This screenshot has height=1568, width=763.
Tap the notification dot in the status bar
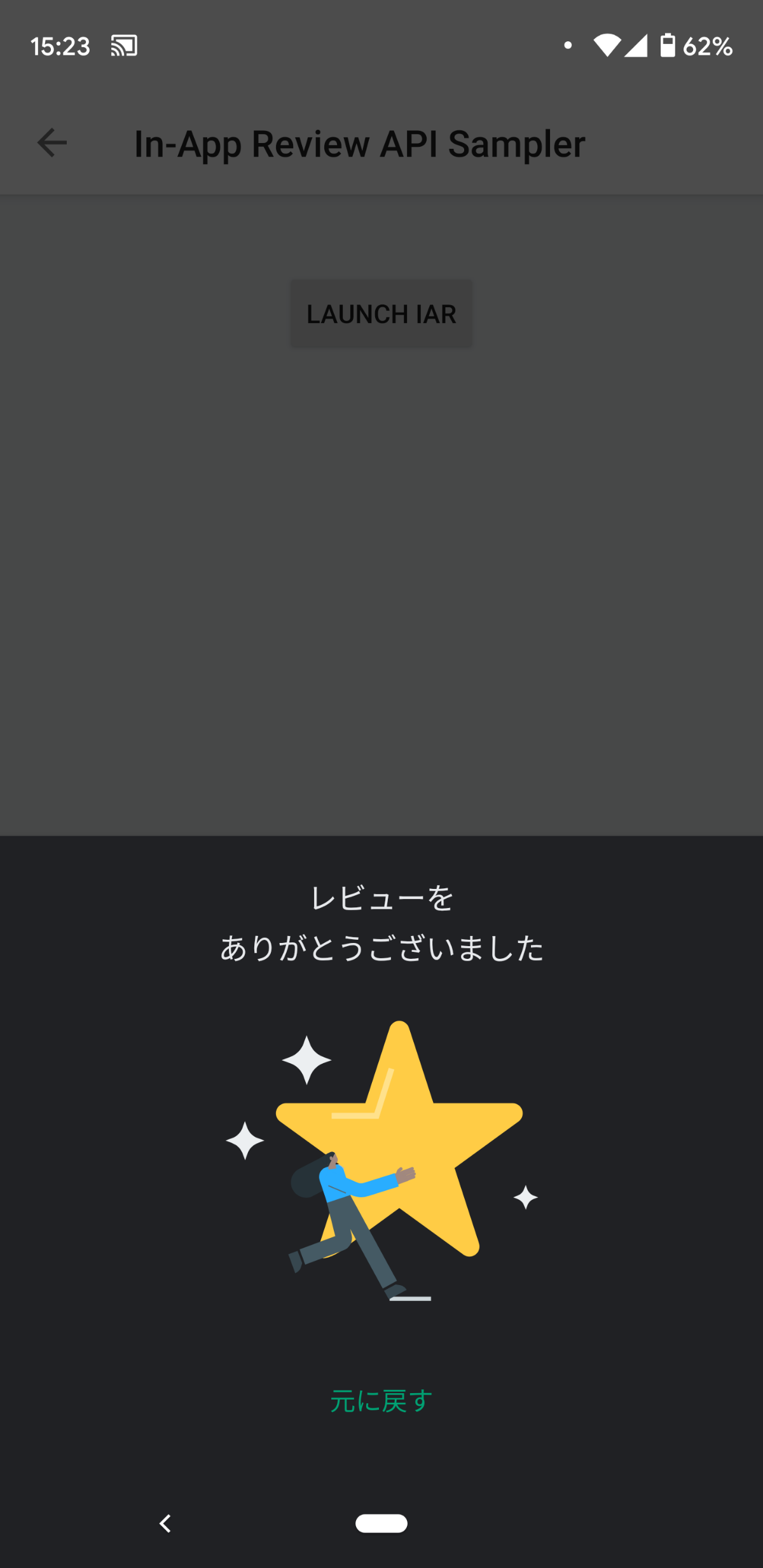point(568,45)
